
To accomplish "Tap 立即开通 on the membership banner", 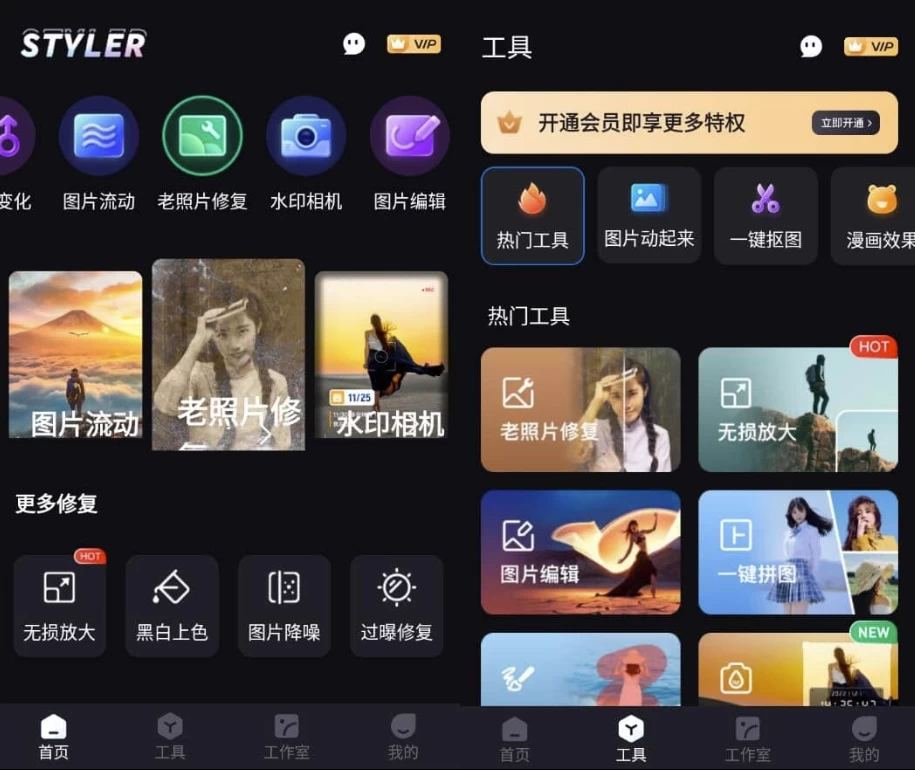I will (845, 123).
